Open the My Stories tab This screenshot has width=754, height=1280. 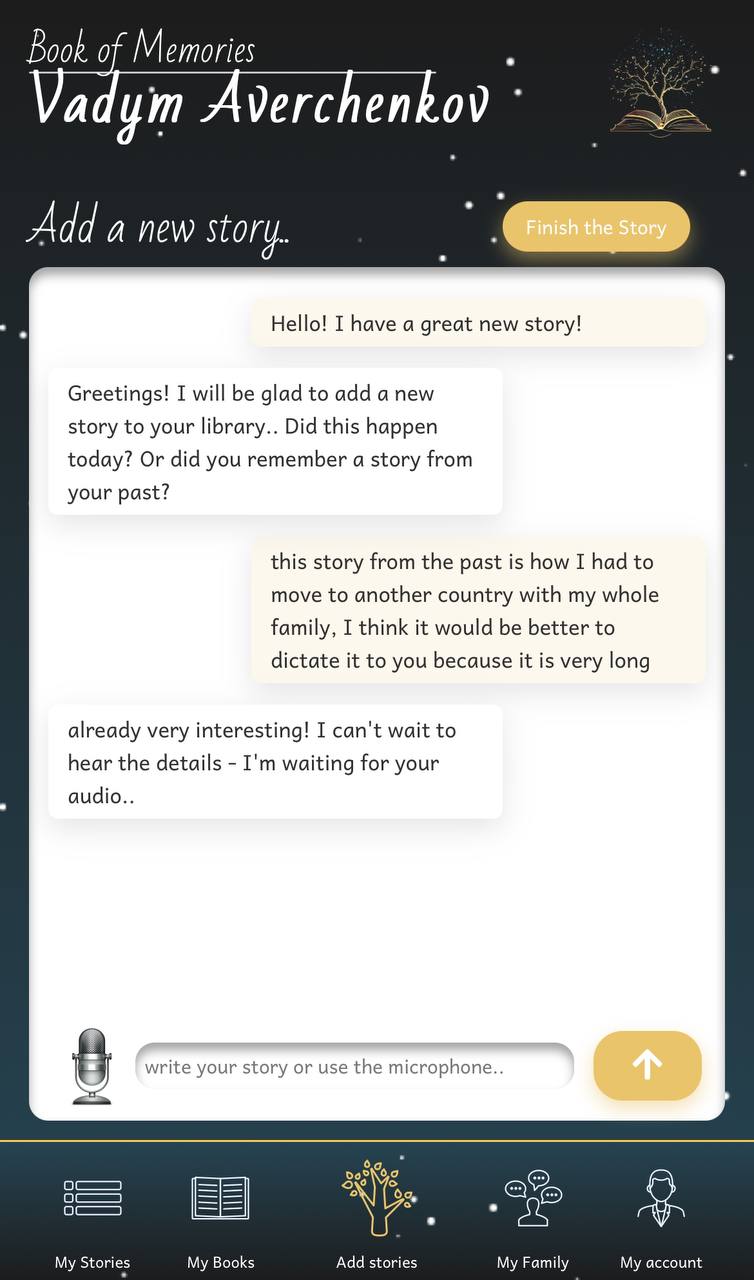coord(92,1220)
